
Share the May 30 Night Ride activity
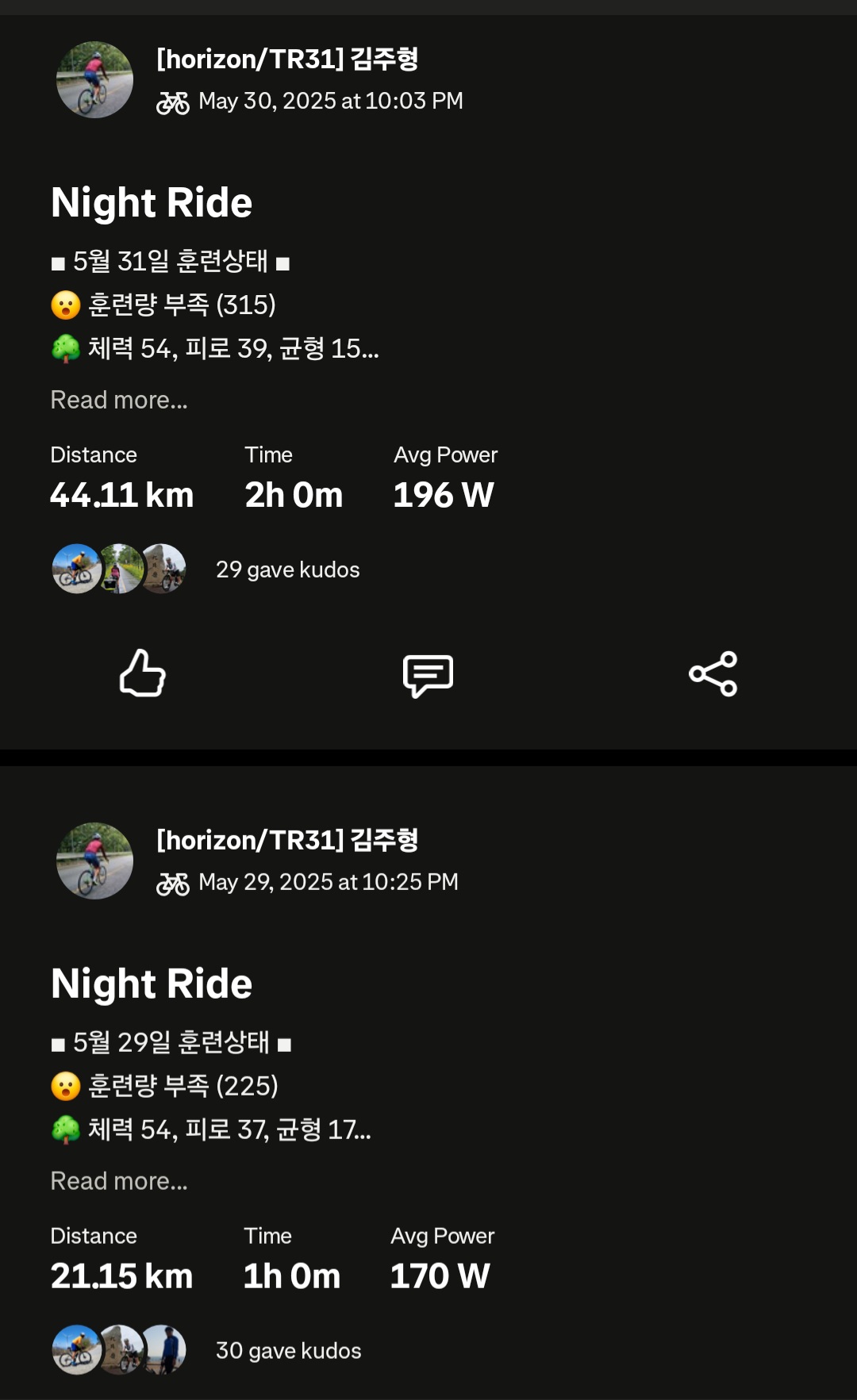pos(713,674)
